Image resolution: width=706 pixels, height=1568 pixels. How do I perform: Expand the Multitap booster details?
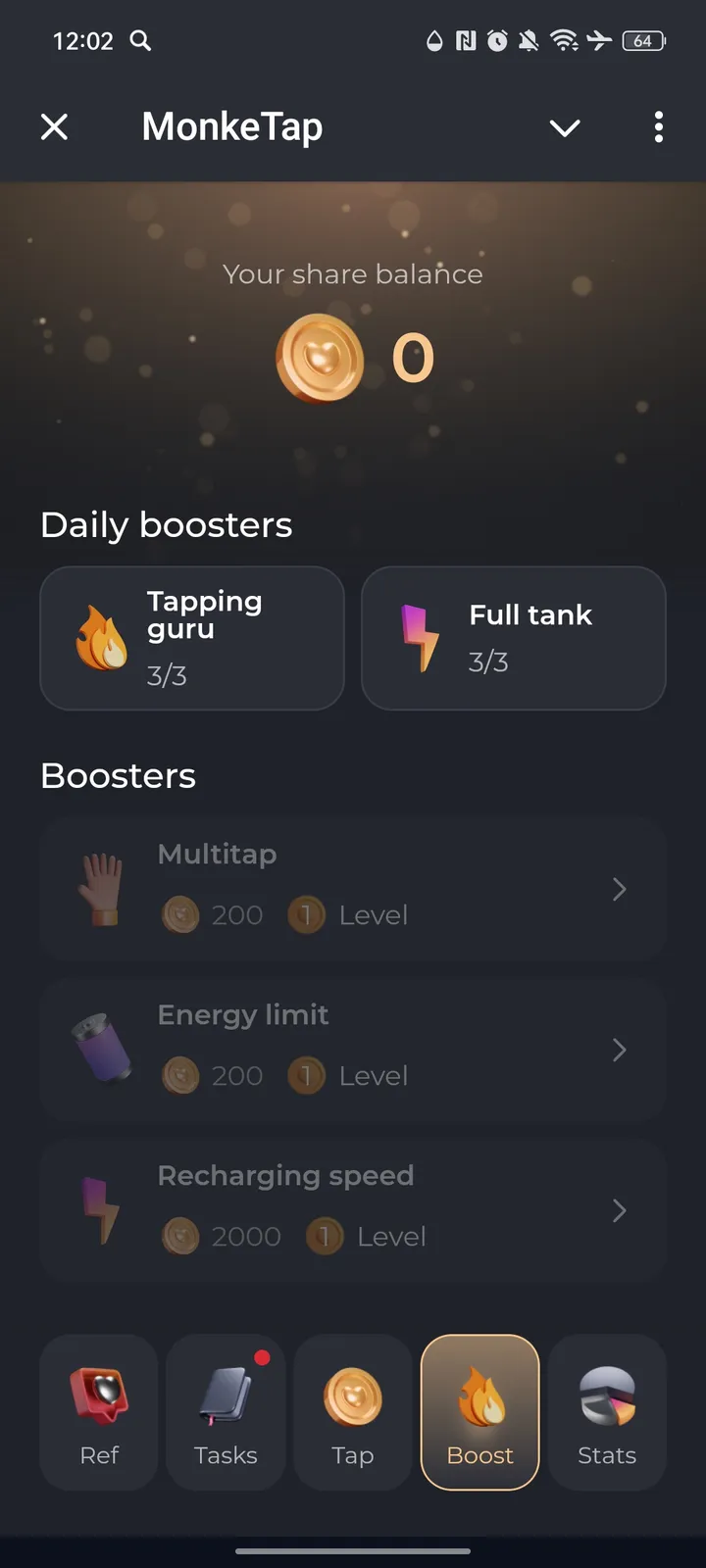pyautogui.click(x=619, y=889)
